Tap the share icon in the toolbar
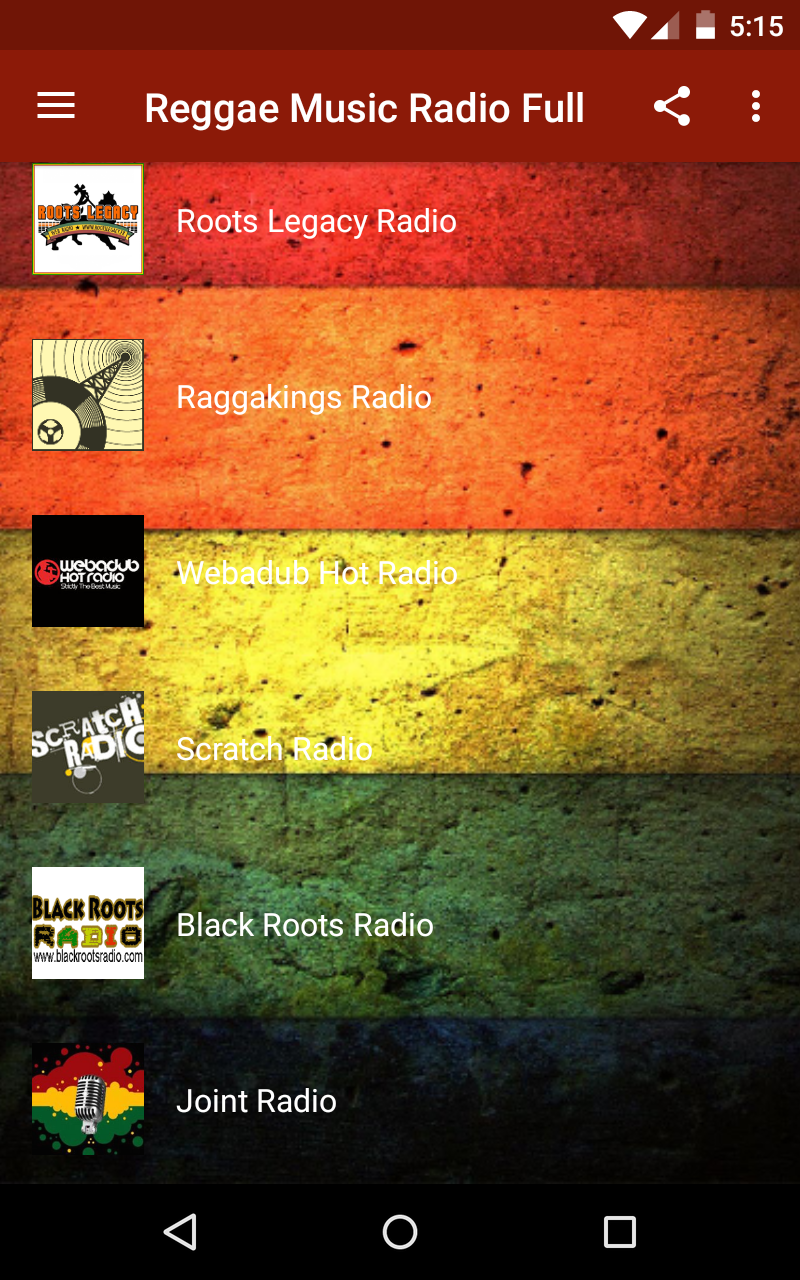The height and width of the screenshot is (1280, 800). click(x=672, y=106)
